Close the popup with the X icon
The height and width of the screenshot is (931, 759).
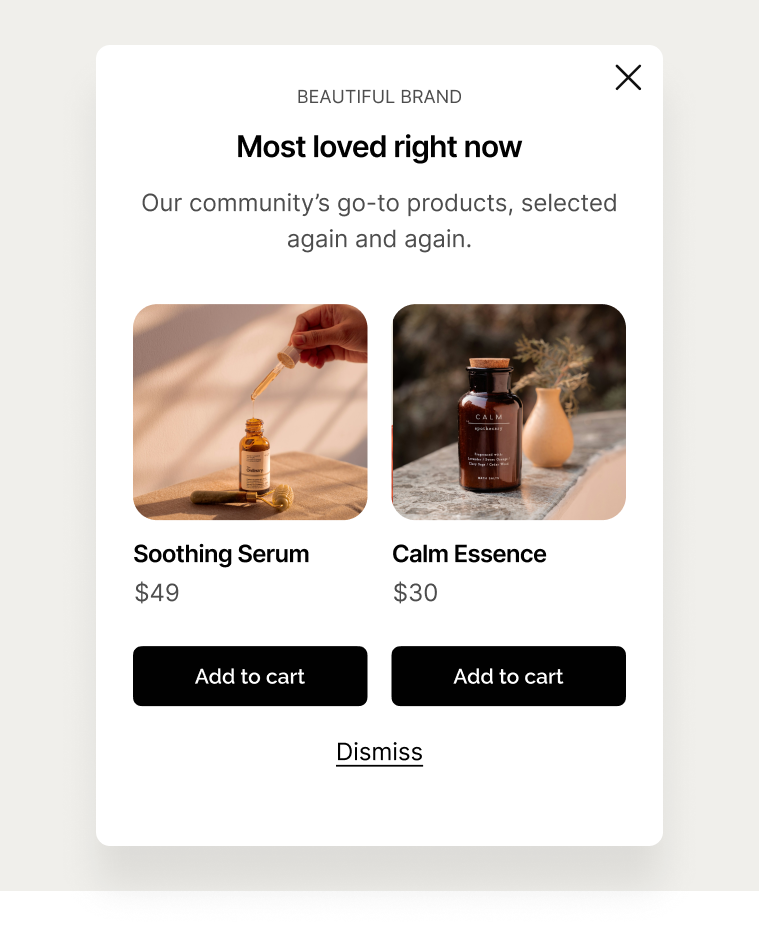click(628, 77)
